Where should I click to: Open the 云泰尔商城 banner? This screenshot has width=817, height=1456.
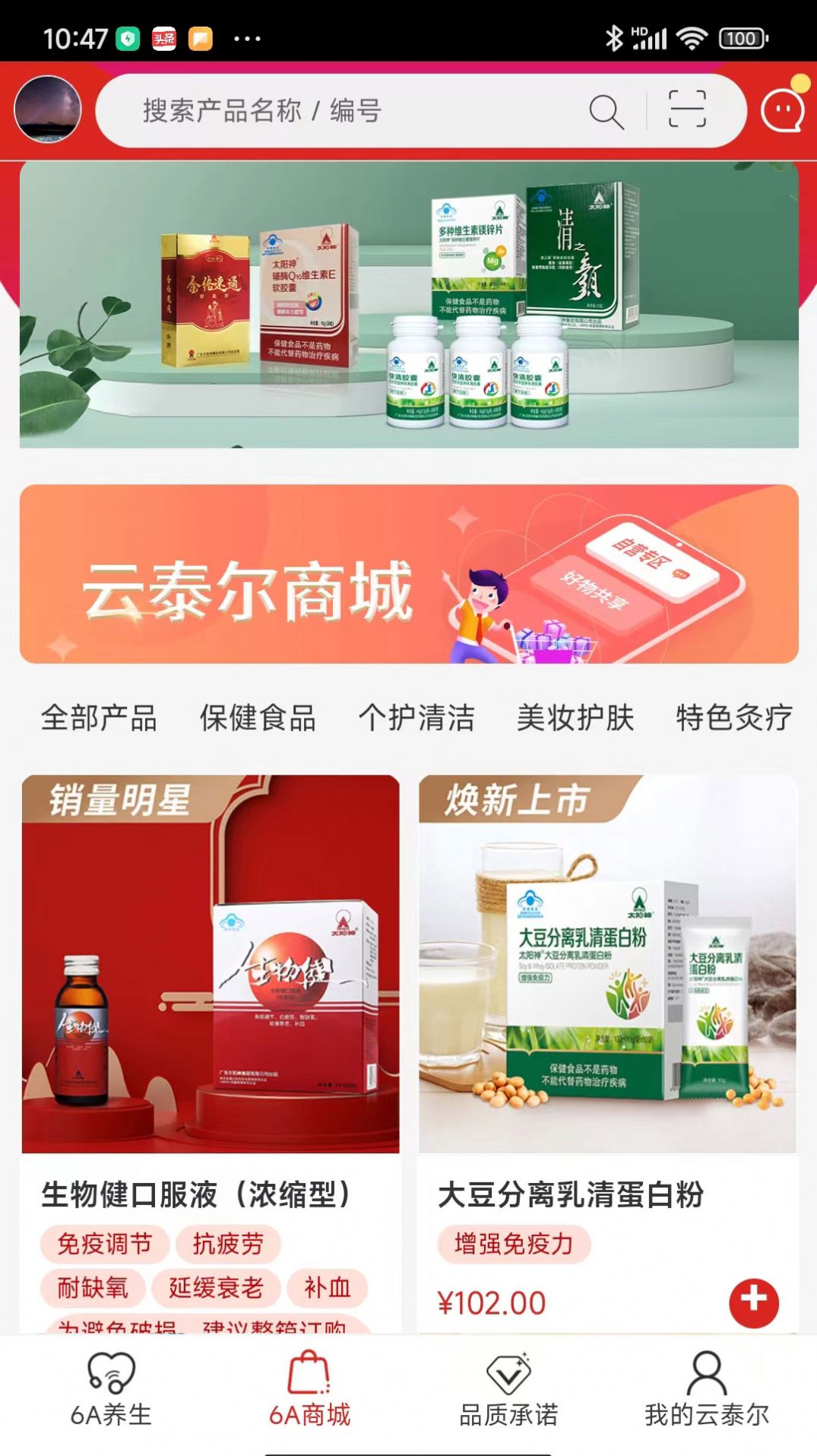click(409, 574)
